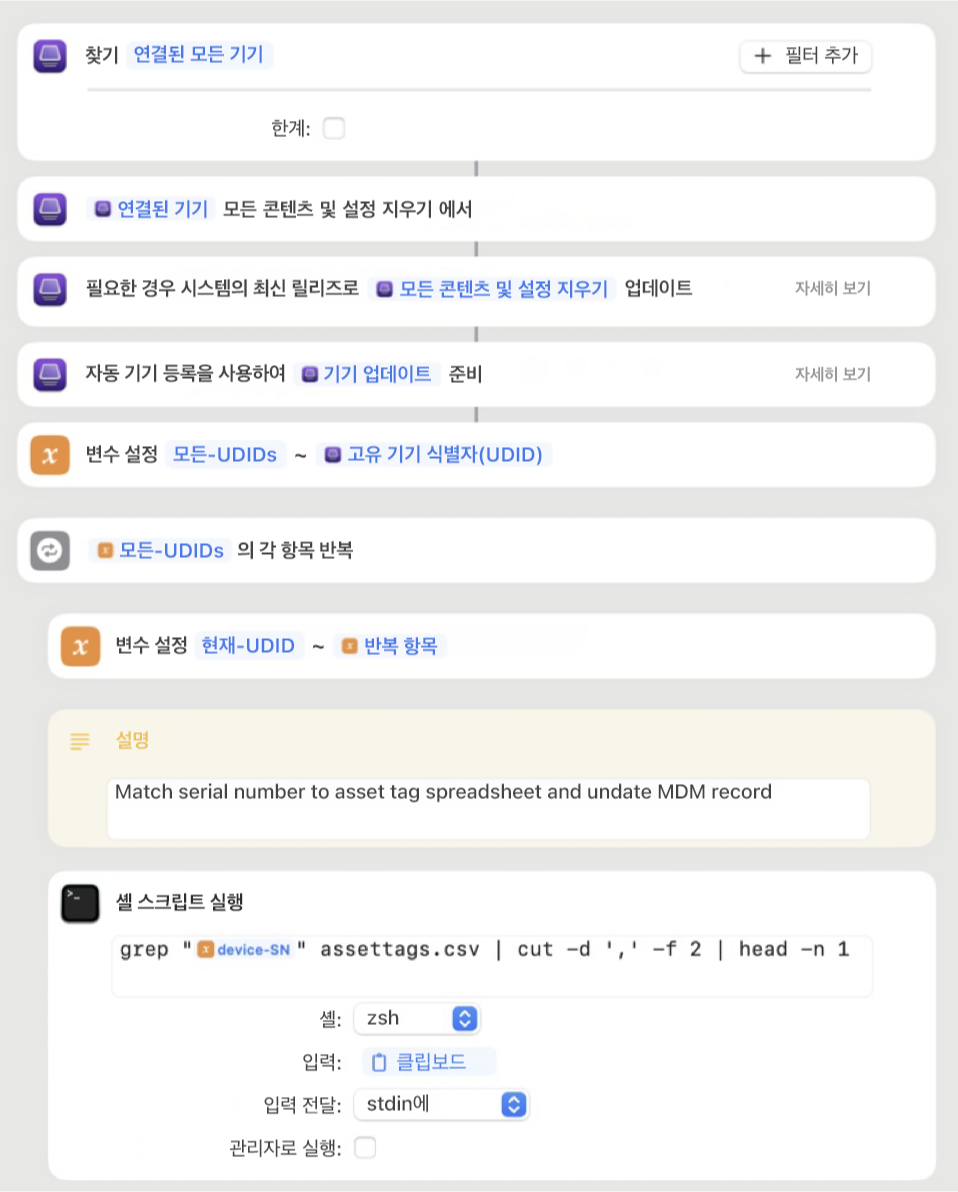This screenshot has width=958, height=1192.
Task: Click the shell script terminal icon
Action: click(80, 902)
